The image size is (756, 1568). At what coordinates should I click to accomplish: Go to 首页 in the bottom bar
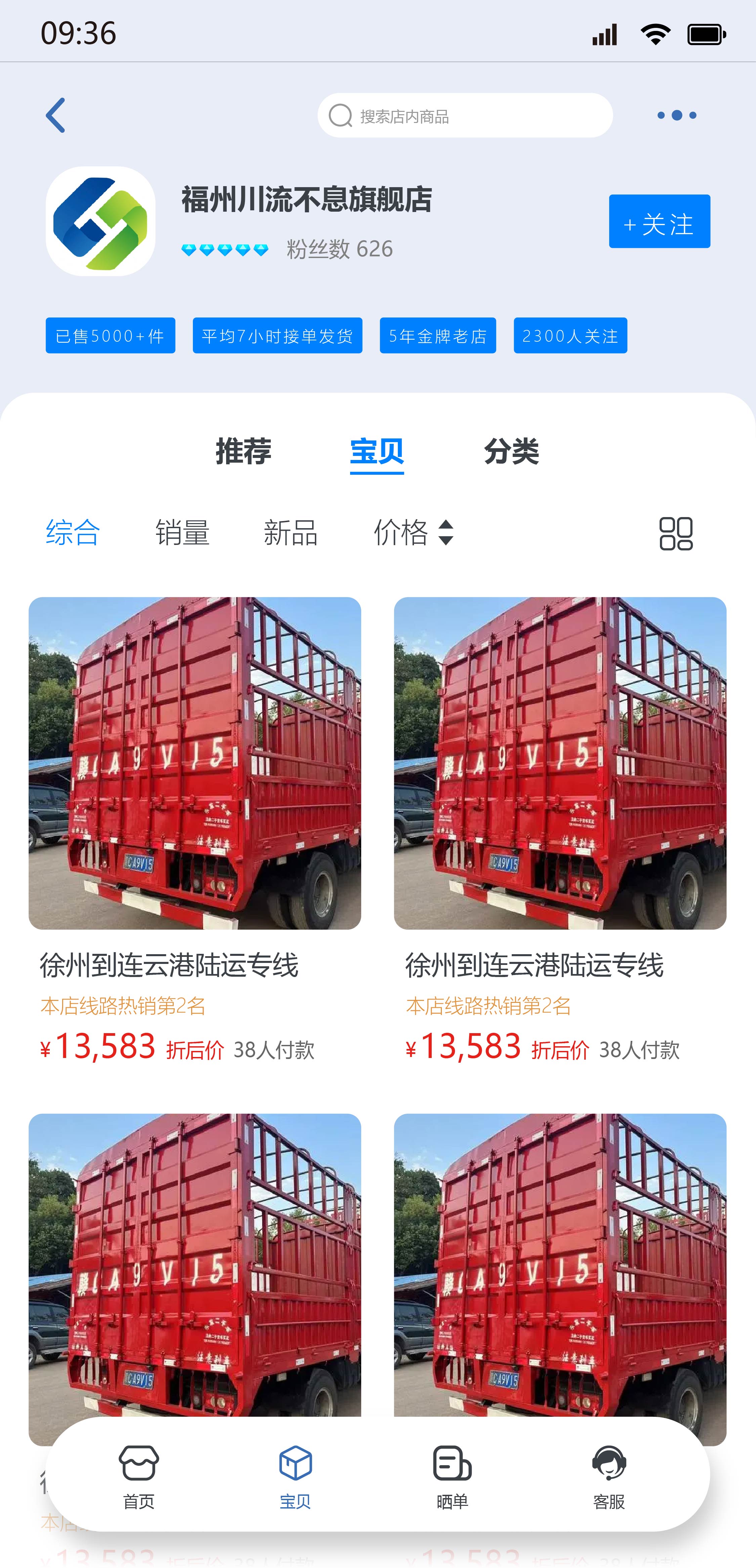tap(139, 1476)
